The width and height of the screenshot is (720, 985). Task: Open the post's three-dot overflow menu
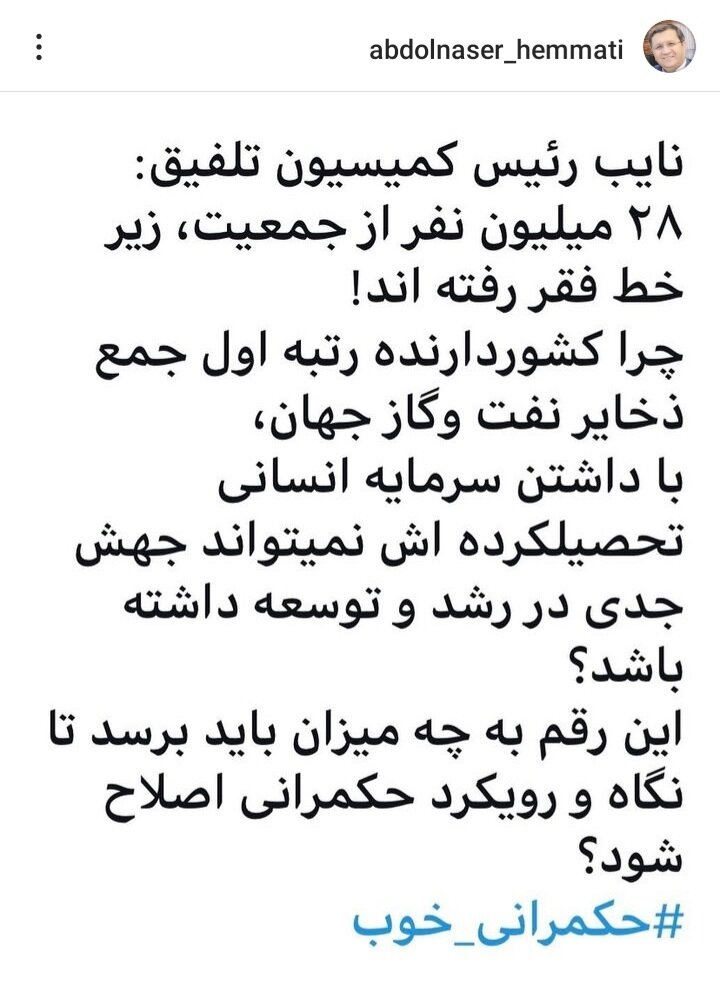tap(40, 46)
